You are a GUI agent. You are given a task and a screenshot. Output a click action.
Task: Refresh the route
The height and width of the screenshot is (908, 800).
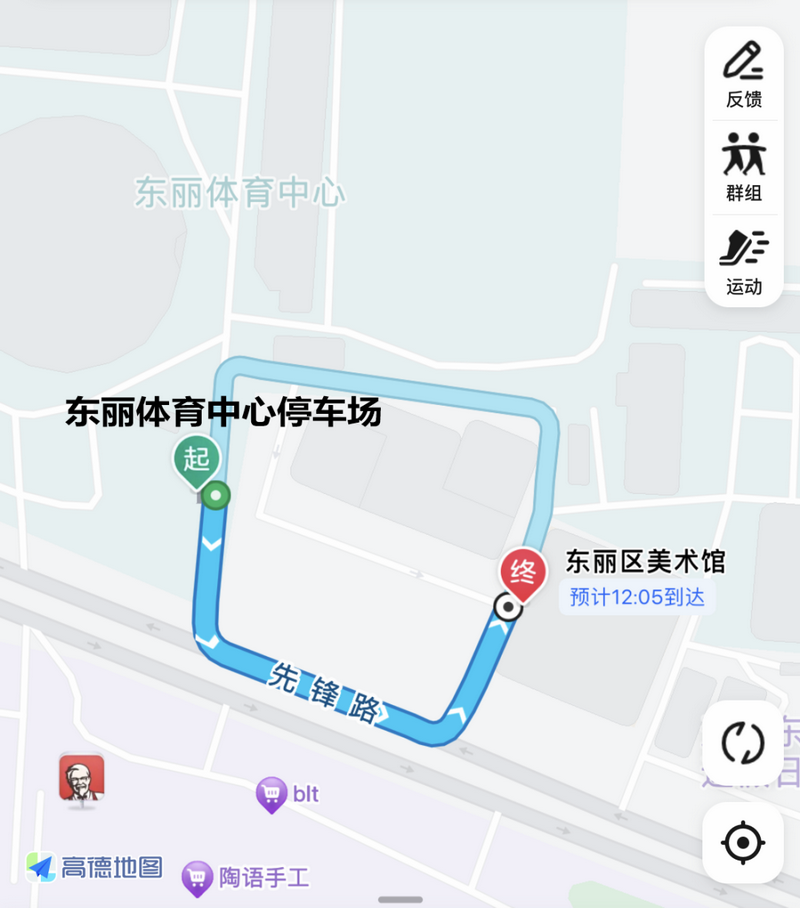tap(743, 743)
